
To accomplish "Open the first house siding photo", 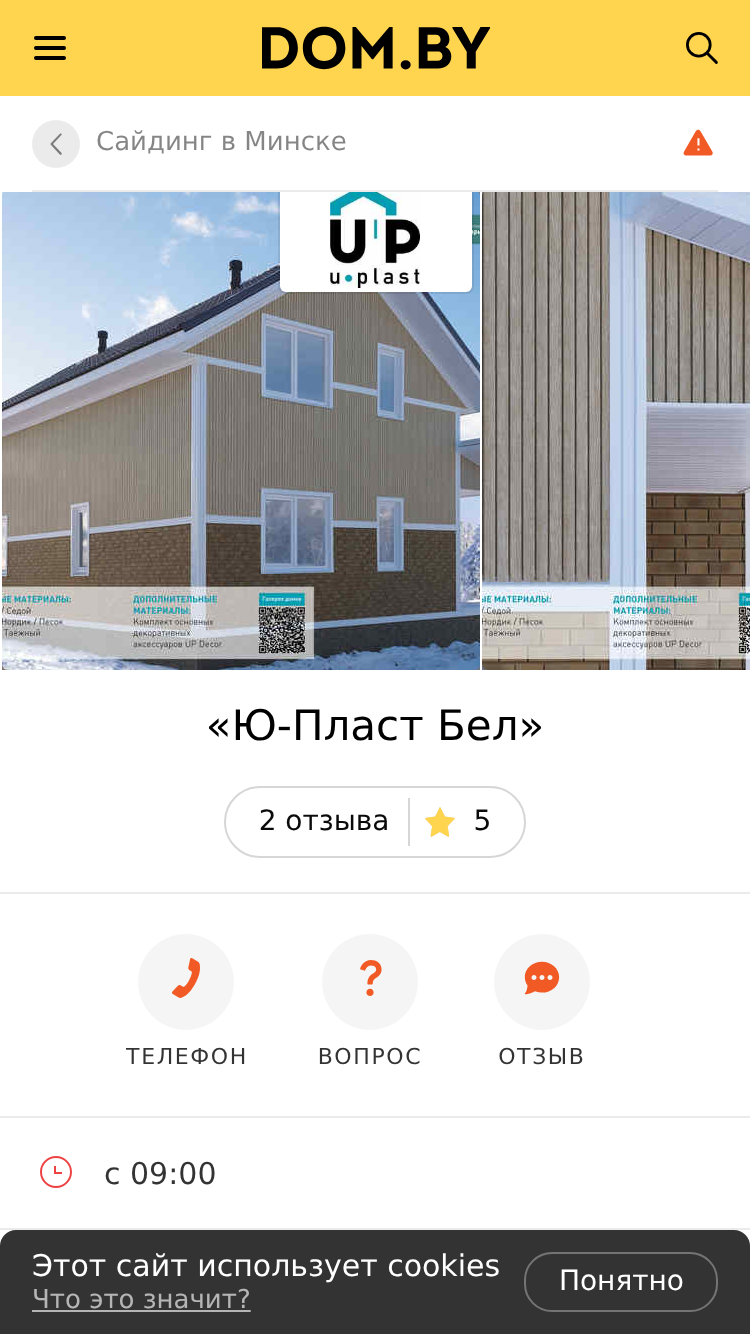I will (241, 431).
